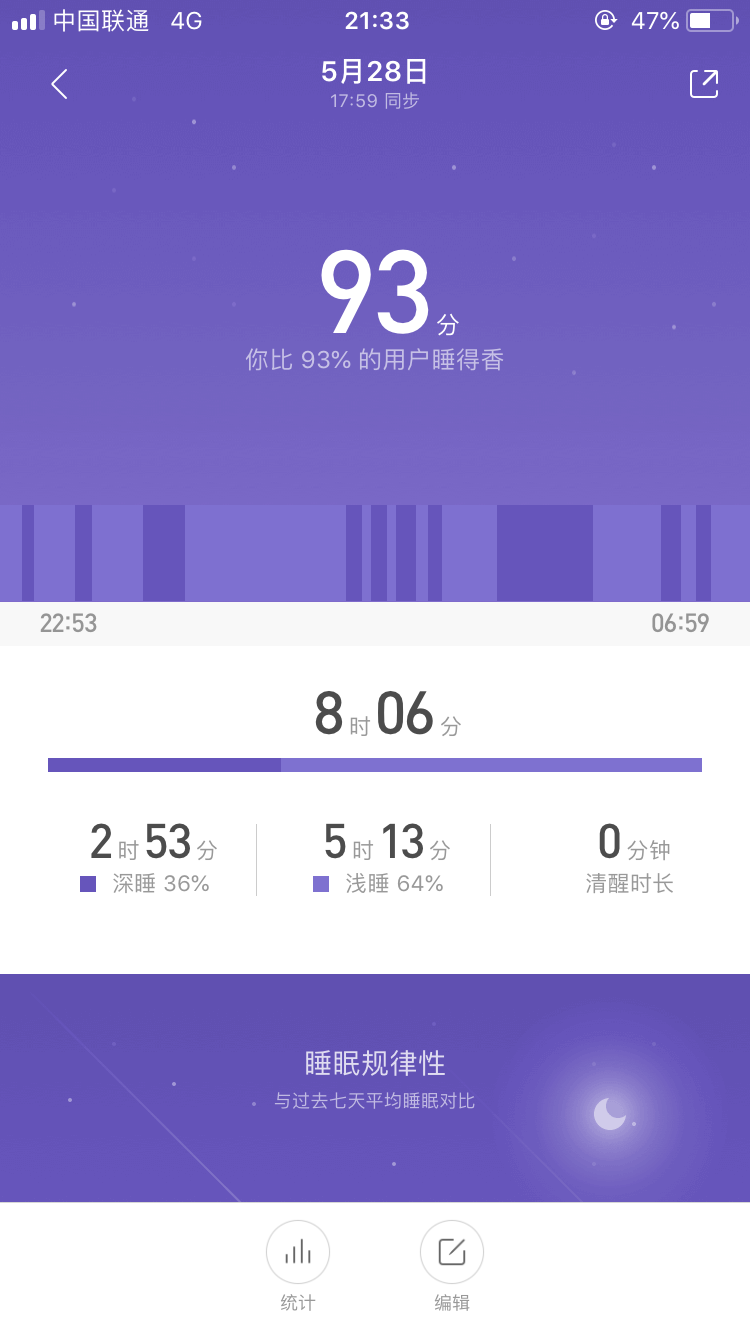Image resolution: width=750 pixels, height=1334 pixels.
Task: Open the 统计 statistics view
Action: (298, 1252)
